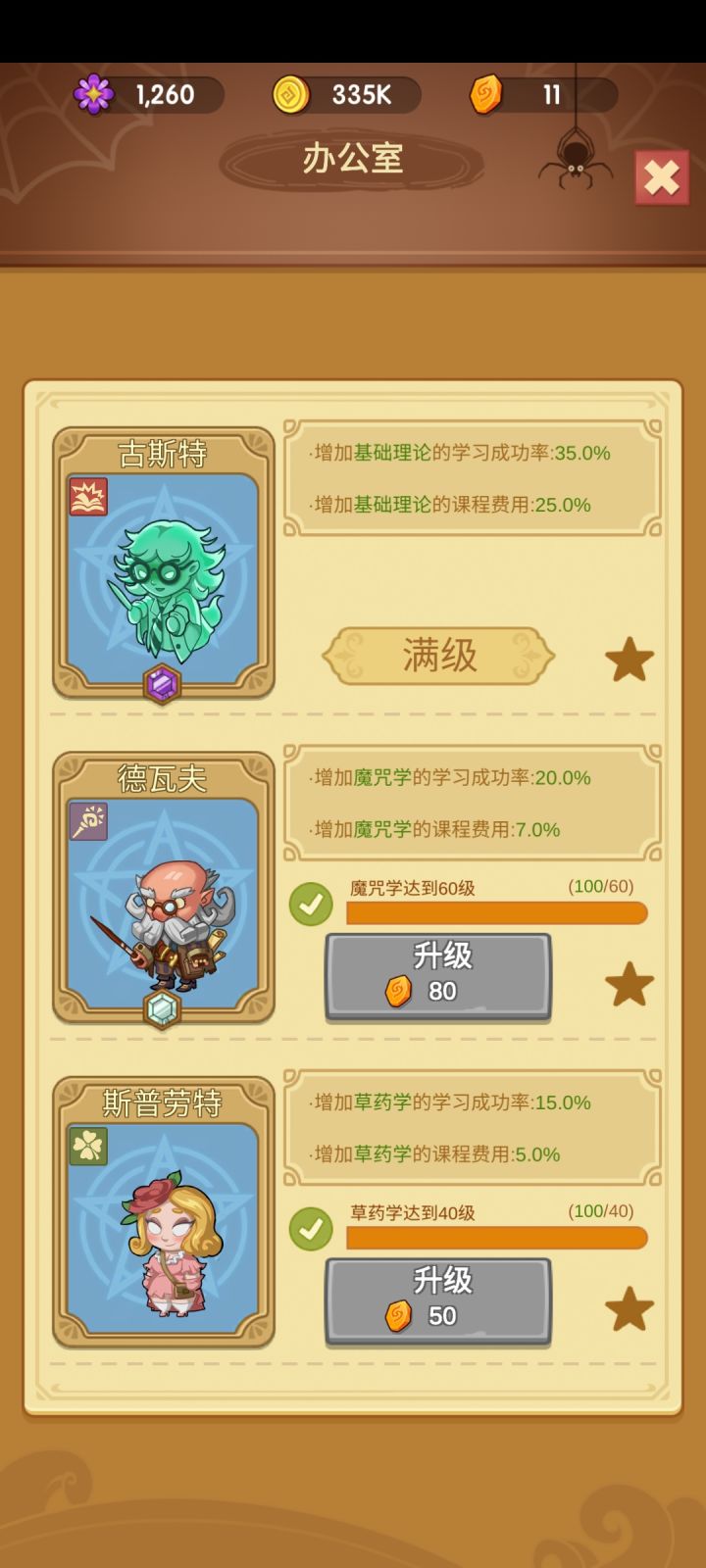
Task: Select the 办公室 title banner
Action: 353,160
